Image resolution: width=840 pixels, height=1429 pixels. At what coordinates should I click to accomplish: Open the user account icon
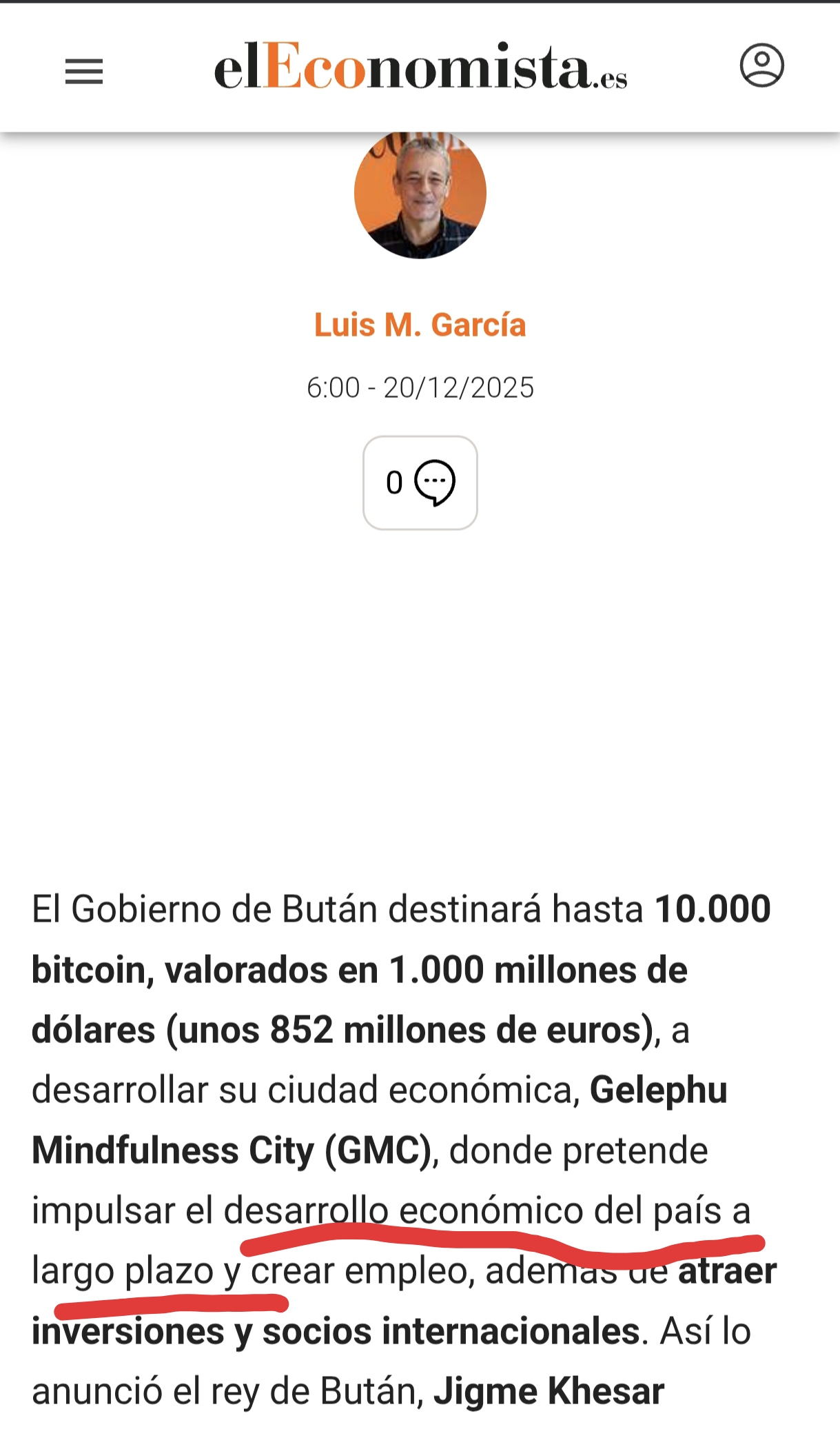pos(761,66)
